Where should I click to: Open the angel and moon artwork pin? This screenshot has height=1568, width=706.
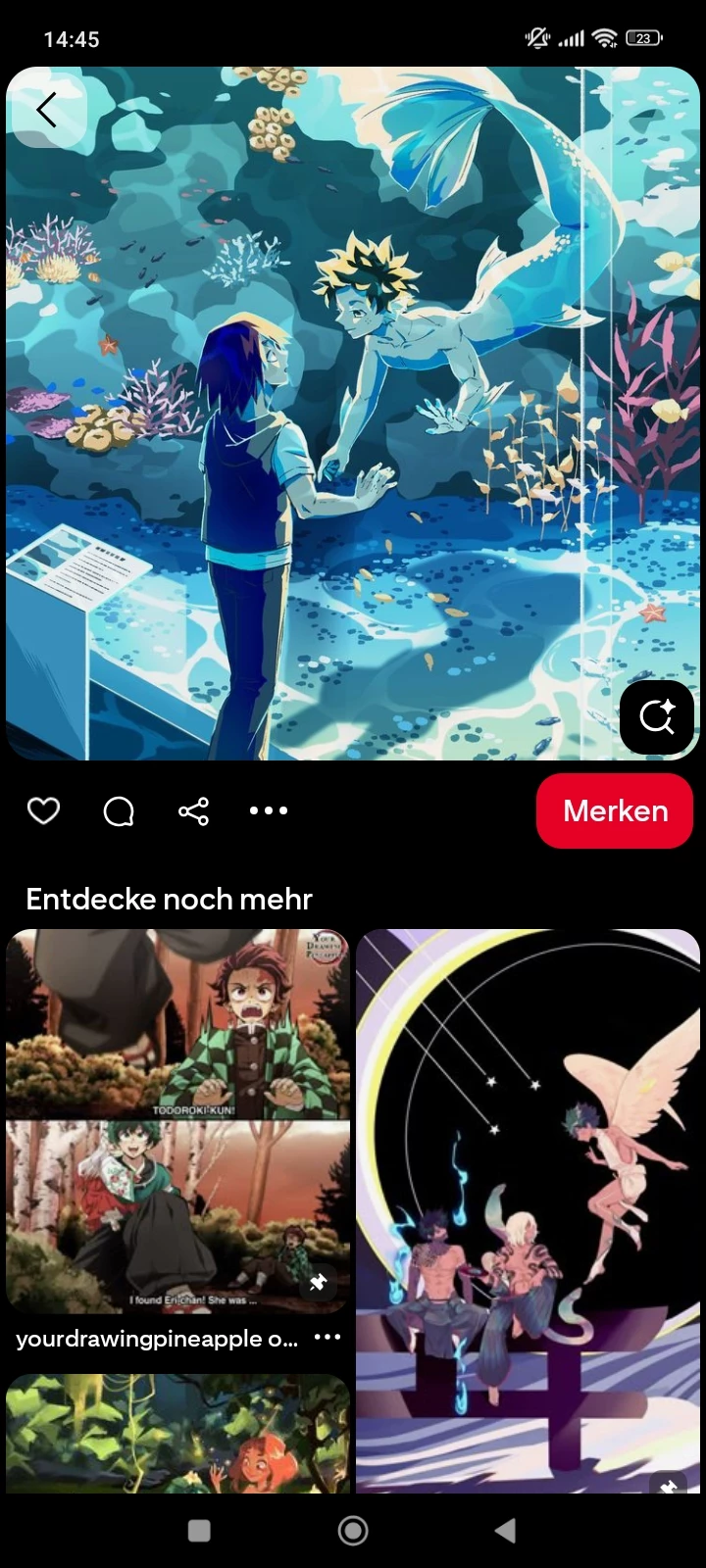pos(528,1210)
